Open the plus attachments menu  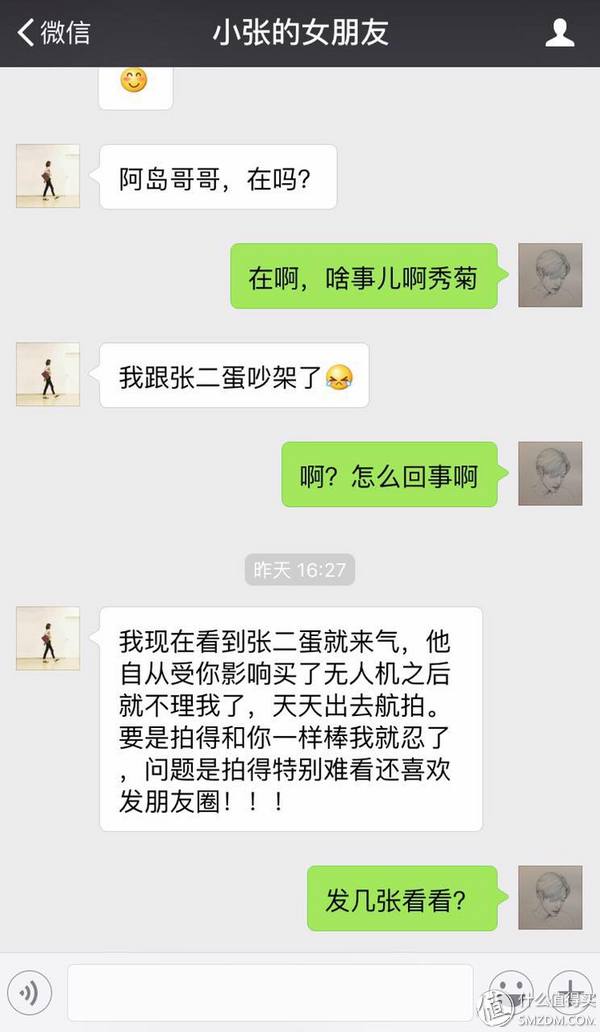pyautogui.click(x=569, y=990)
